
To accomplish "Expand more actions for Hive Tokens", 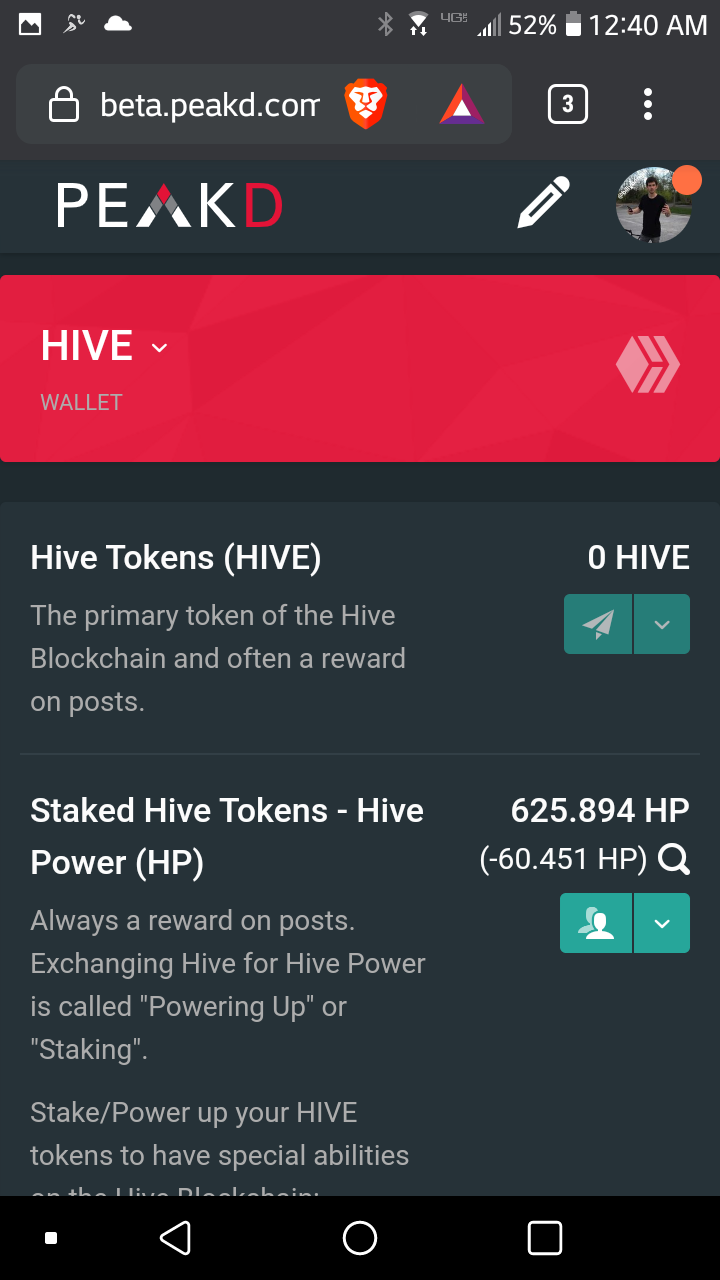I will click(x=662, y=625).
